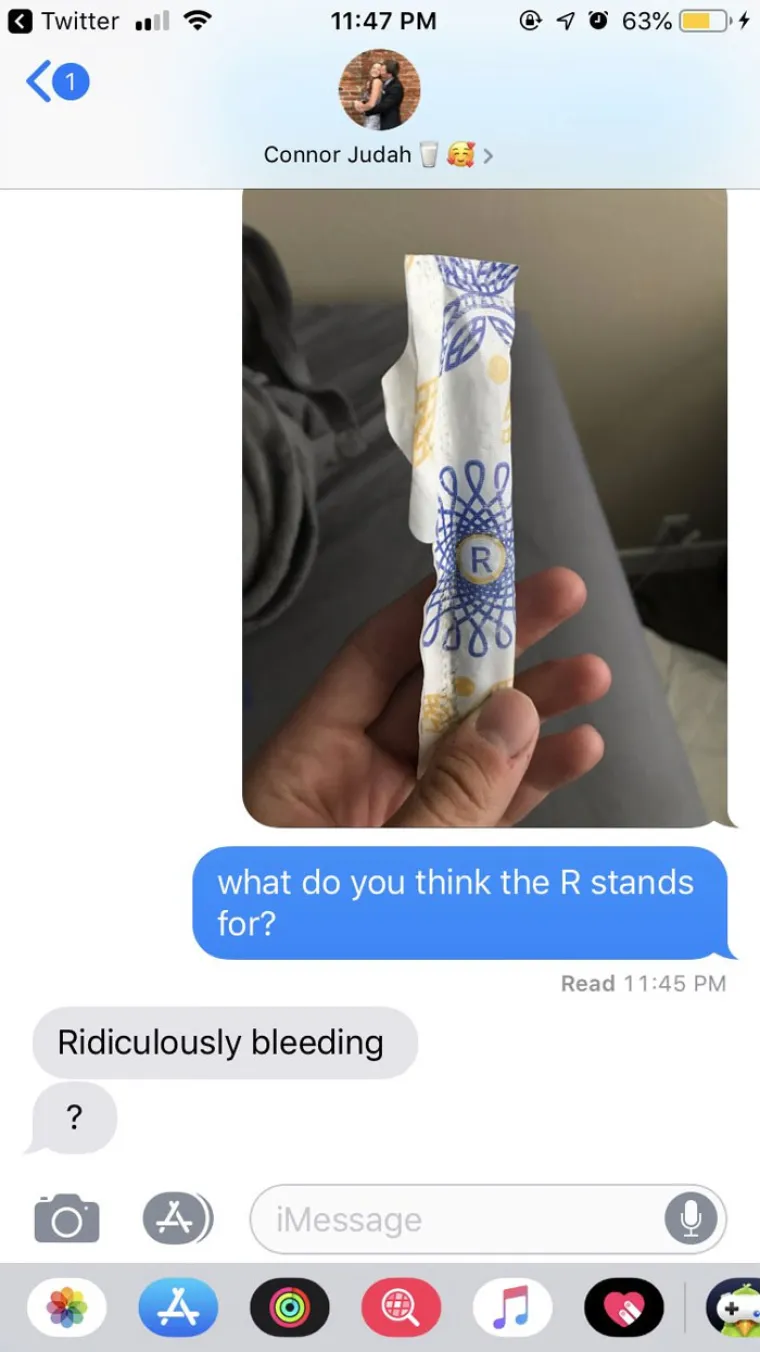Open the Music iMessage app
Image resolution: width=760 pixels, height=1352 pixels.
tap(512, 1307)
